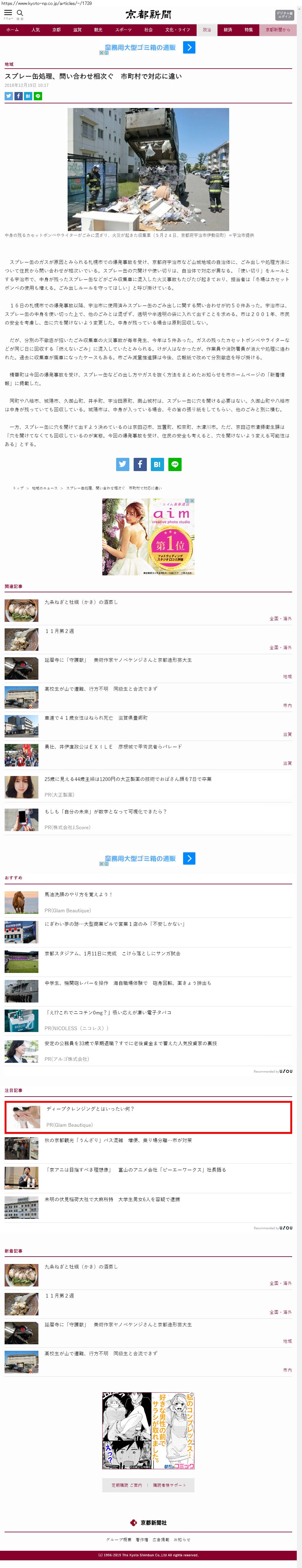
Task: Open the search icon in the header
Action: tap(20, 14)
